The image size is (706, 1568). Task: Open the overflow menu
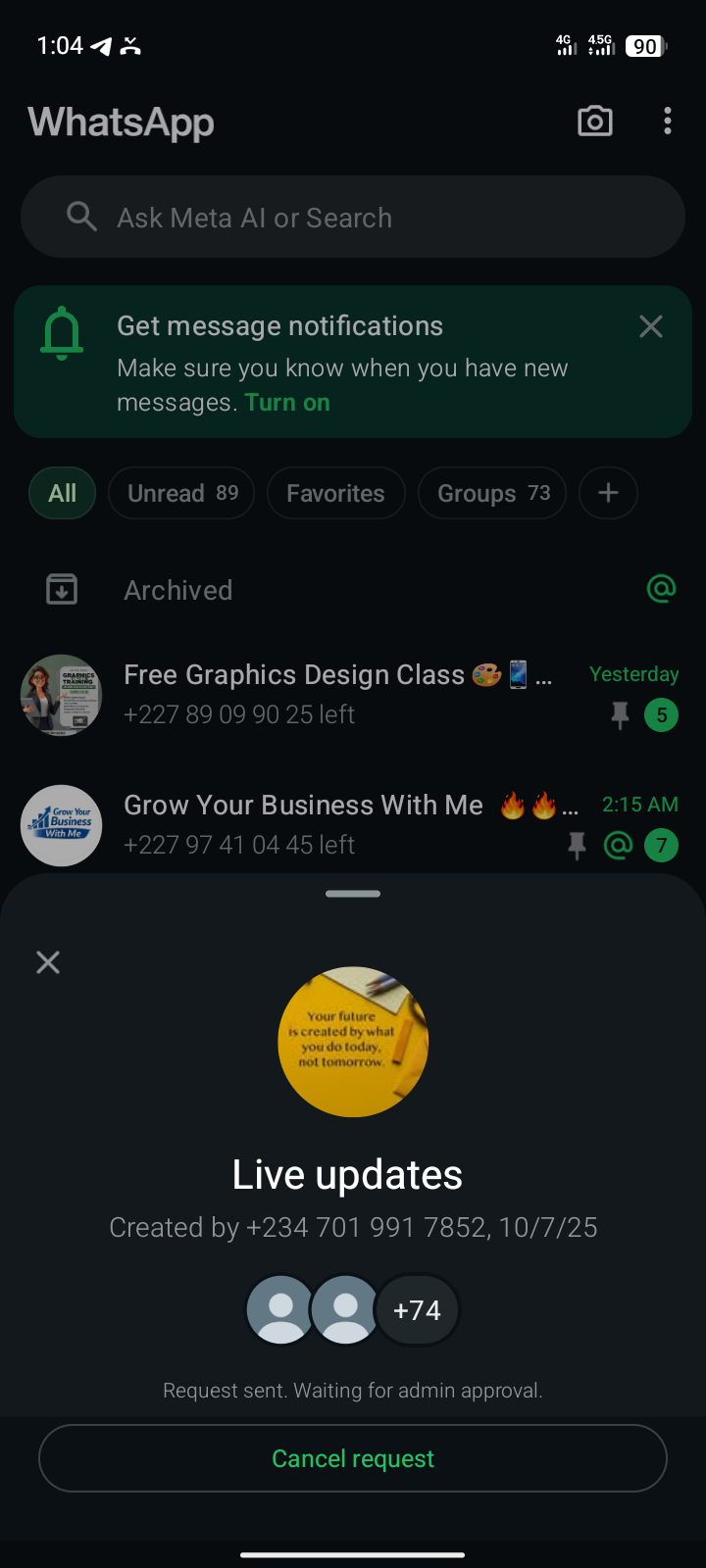click(668, 122)
